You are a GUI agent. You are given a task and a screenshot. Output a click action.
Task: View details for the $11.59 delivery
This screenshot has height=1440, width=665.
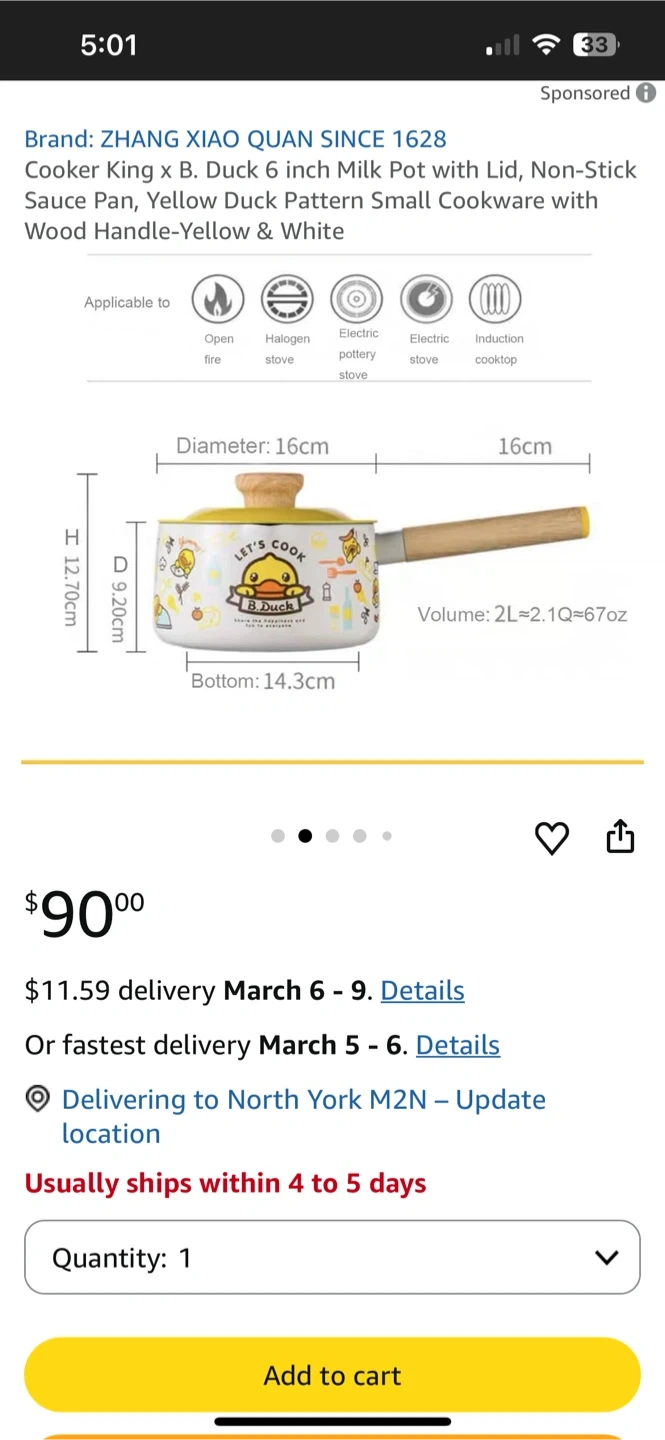[x=423, y=991]
